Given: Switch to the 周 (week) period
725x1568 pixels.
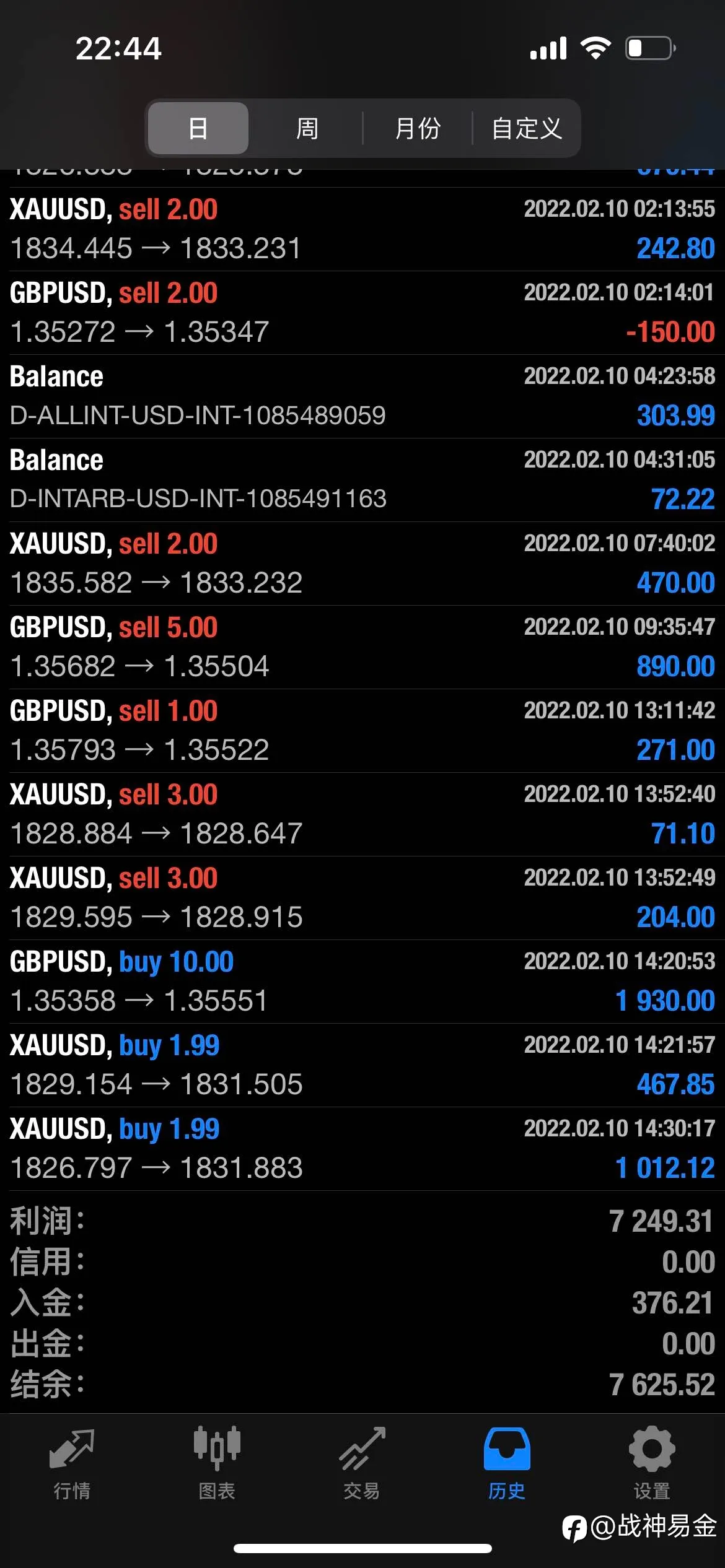Looking at the screenshot, I should (x=307, y=128).
